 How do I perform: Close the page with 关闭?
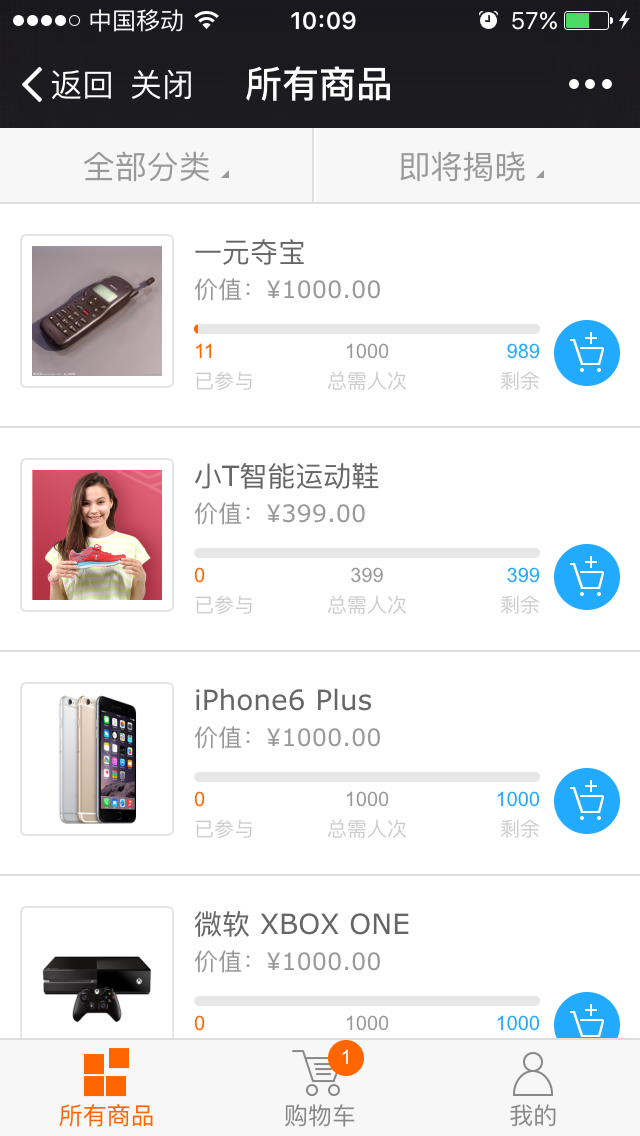pos(161,85)
